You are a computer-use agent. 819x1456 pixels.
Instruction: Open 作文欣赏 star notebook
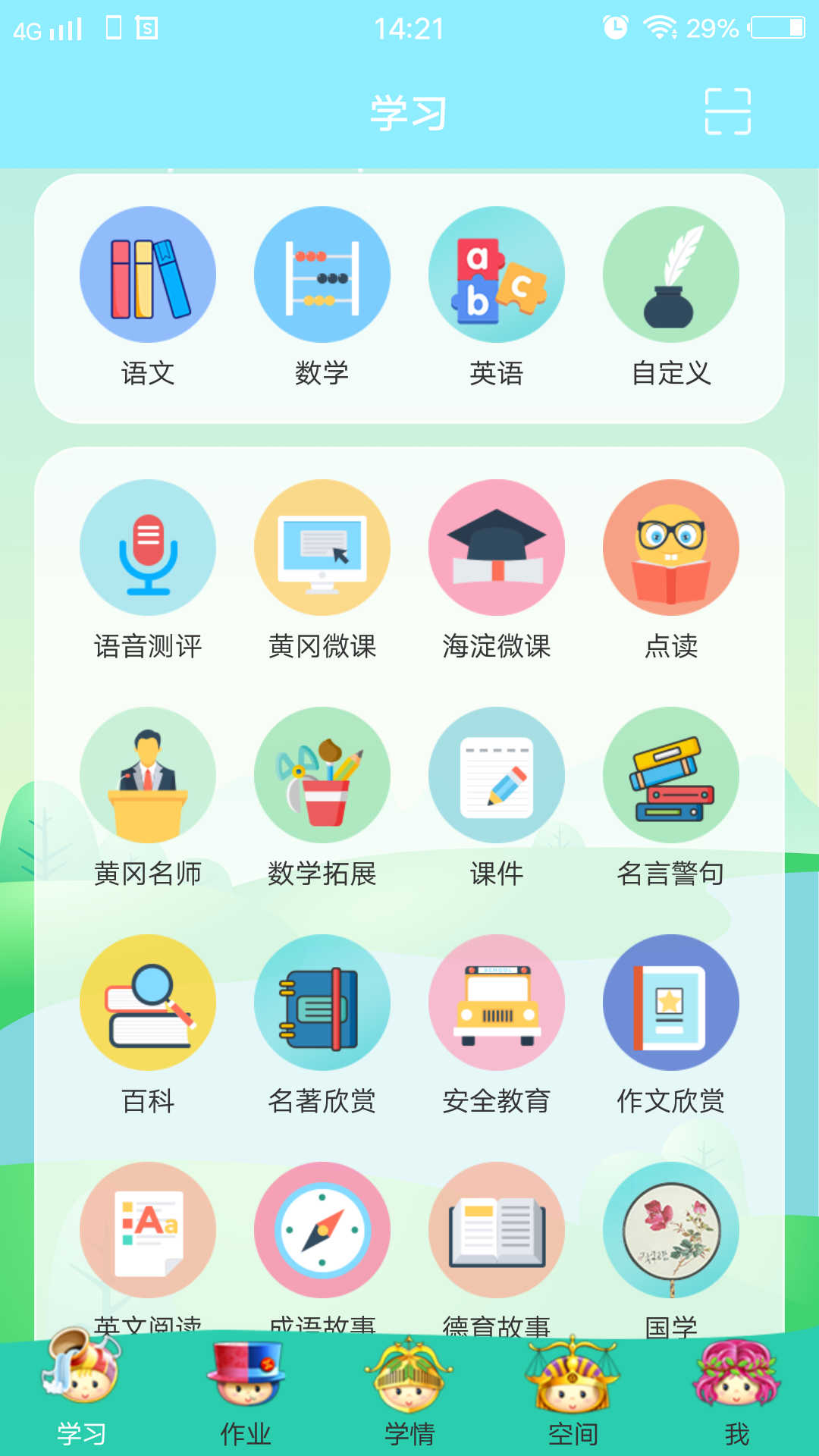(x=670, y=1003)
